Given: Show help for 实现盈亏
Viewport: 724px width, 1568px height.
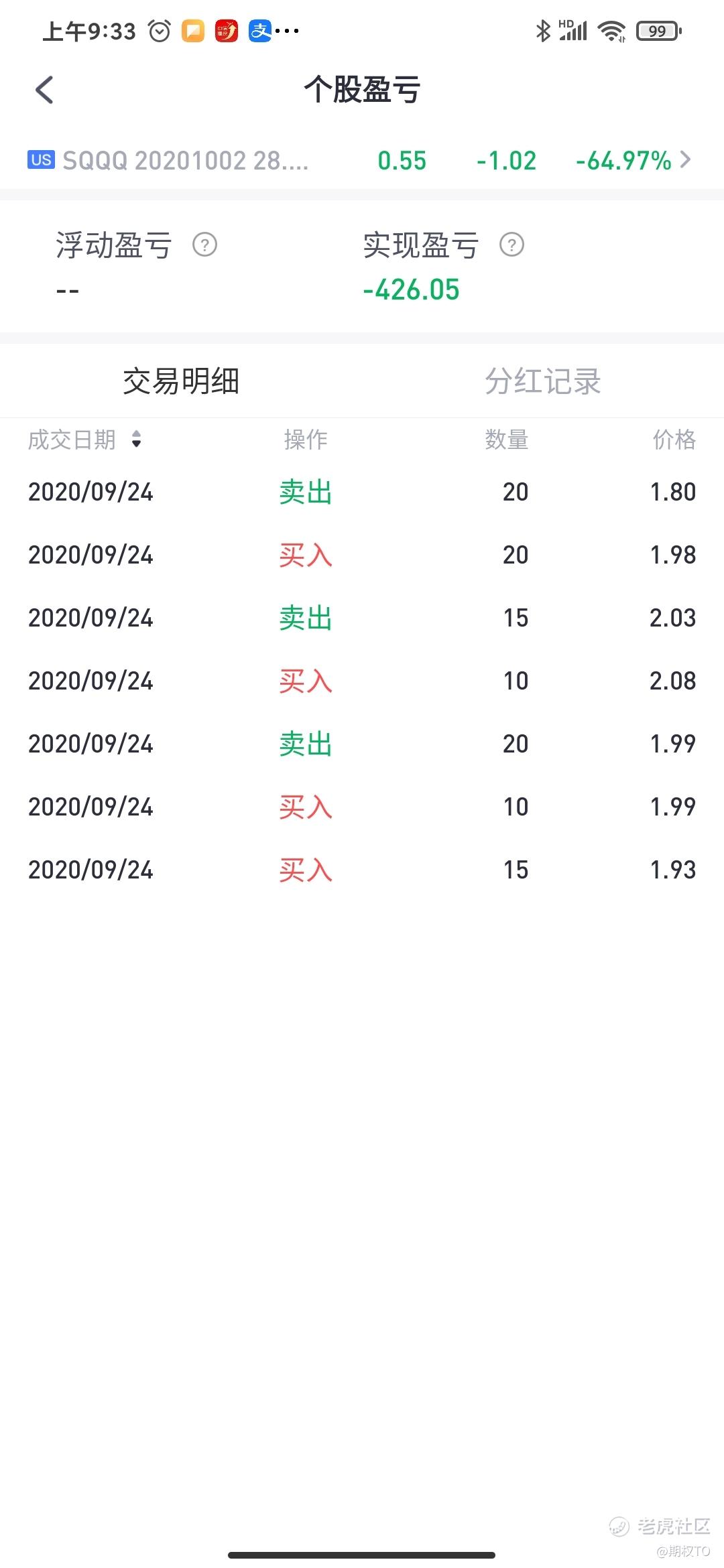Looking at the screenshot, I should pos(511,245).
